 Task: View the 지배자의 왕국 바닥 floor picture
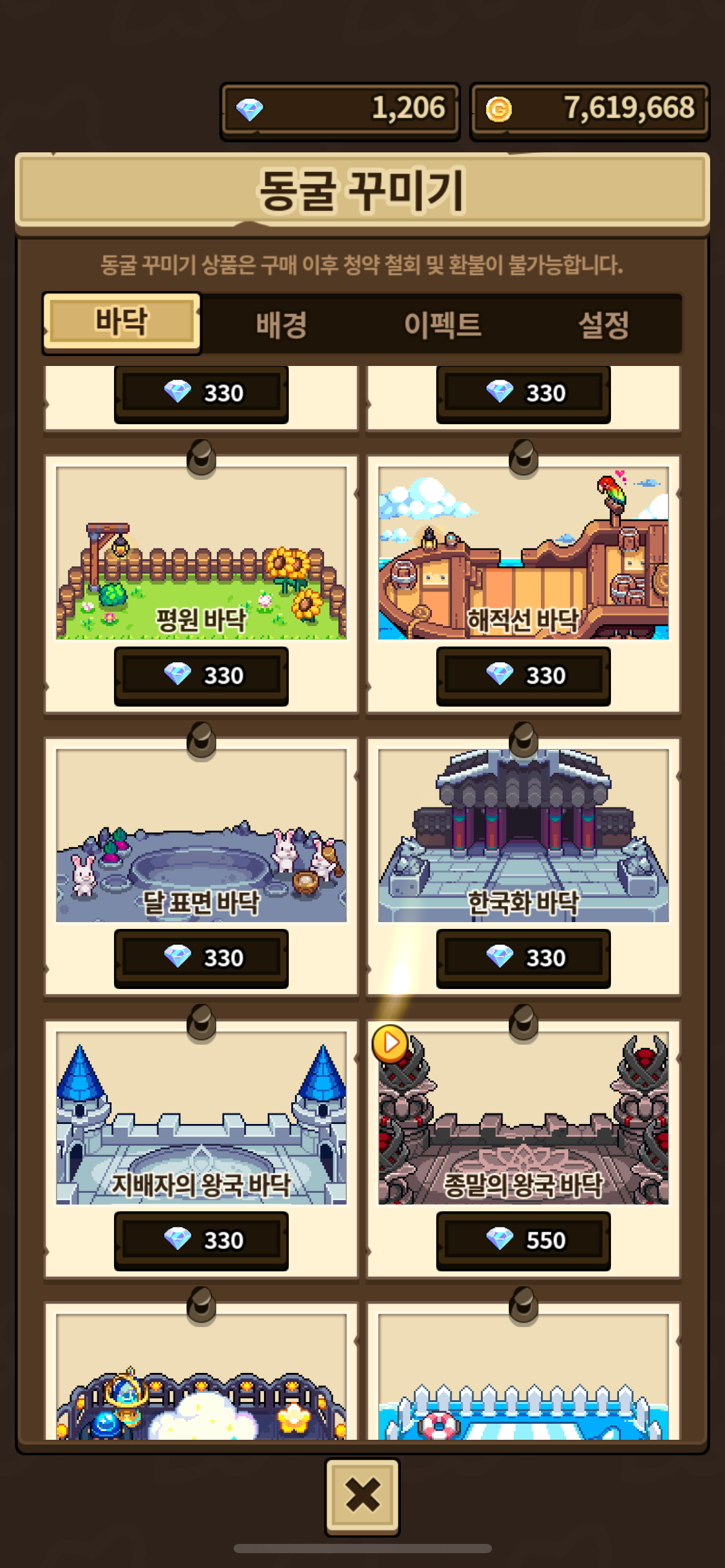pos(201,1118)
